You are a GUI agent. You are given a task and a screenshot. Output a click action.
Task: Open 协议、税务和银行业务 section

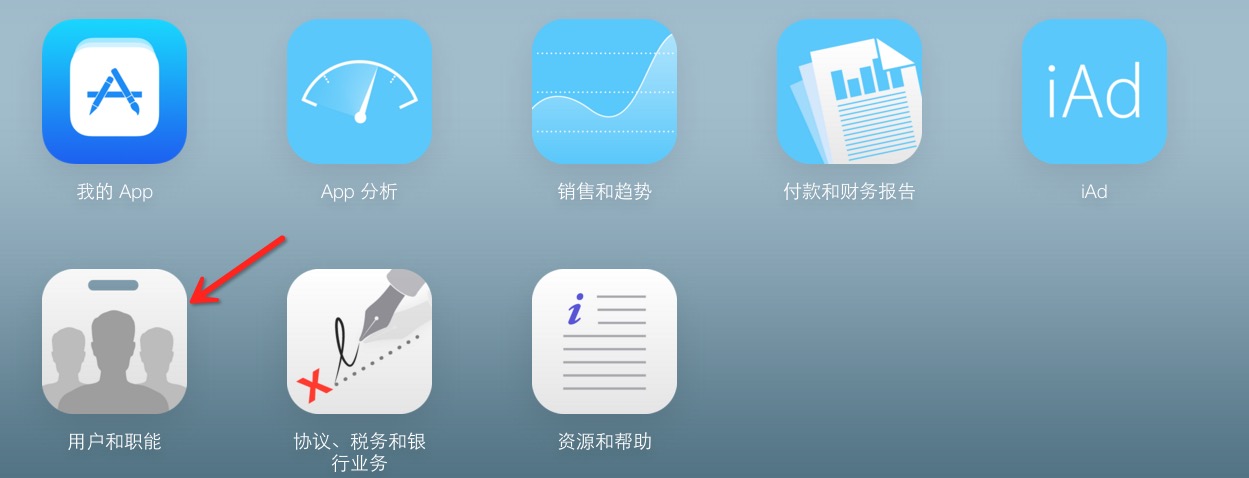point(359,342)
